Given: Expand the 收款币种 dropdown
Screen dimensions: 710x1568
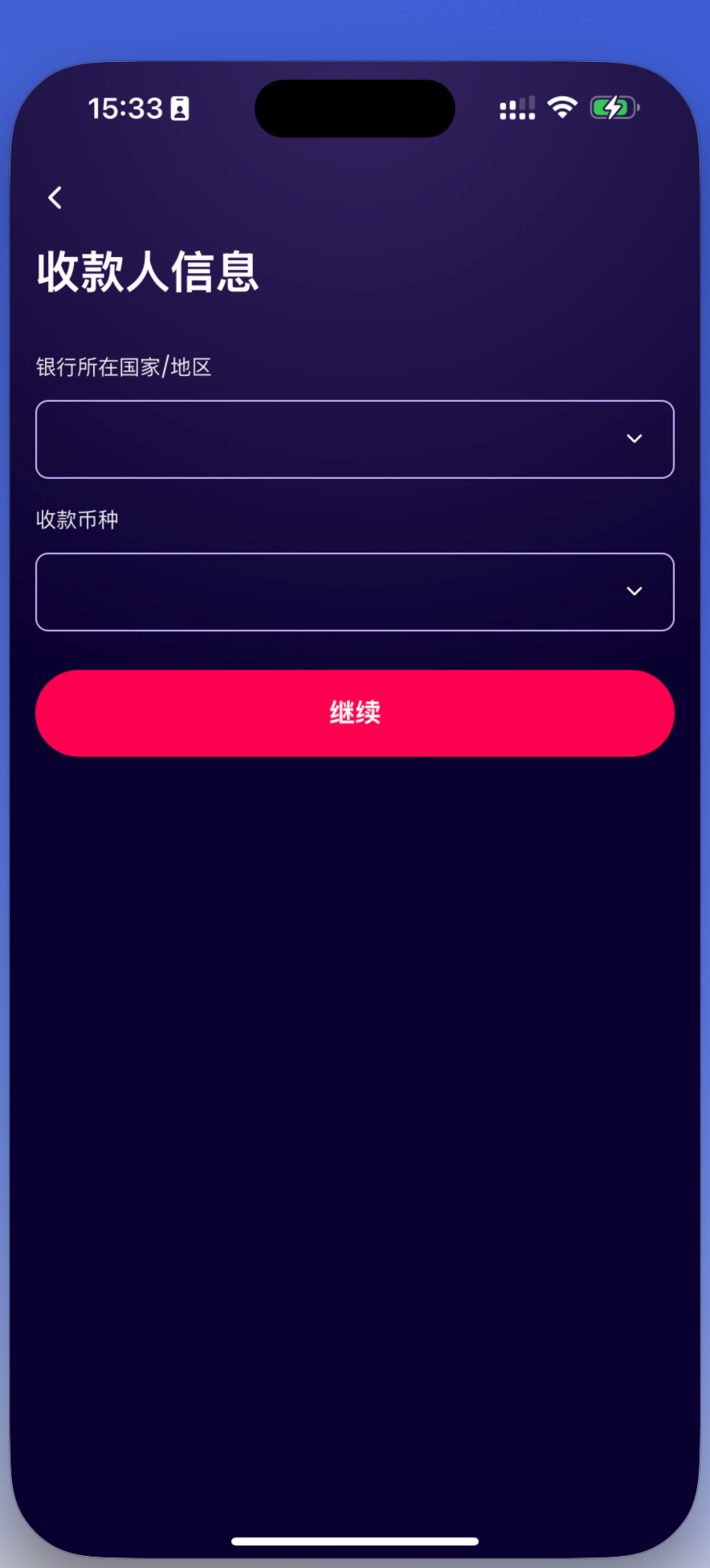Looking at the screenshot, I should (x=354, y=592).
